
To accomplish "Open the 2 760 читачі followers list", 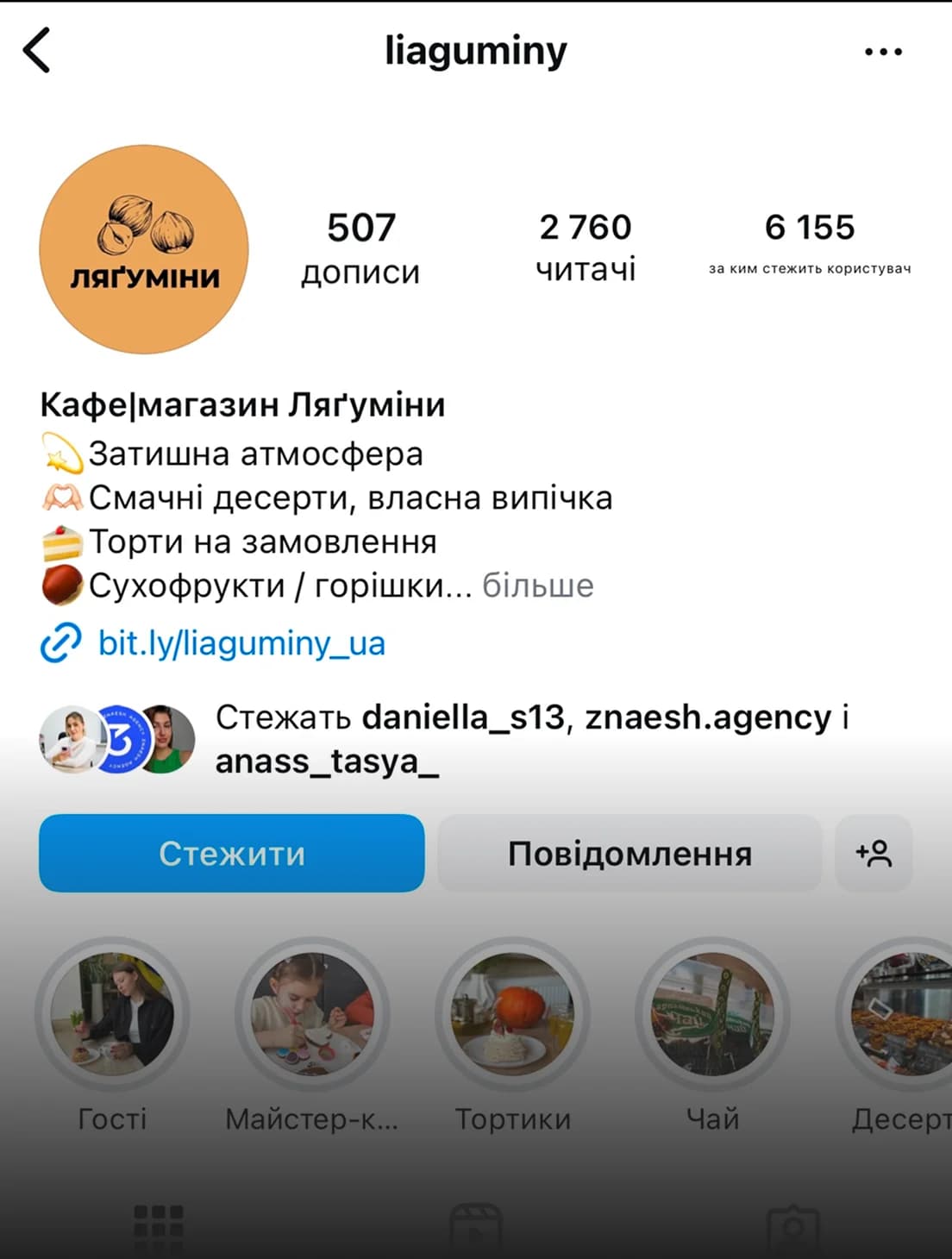I will tap(586, 247).
